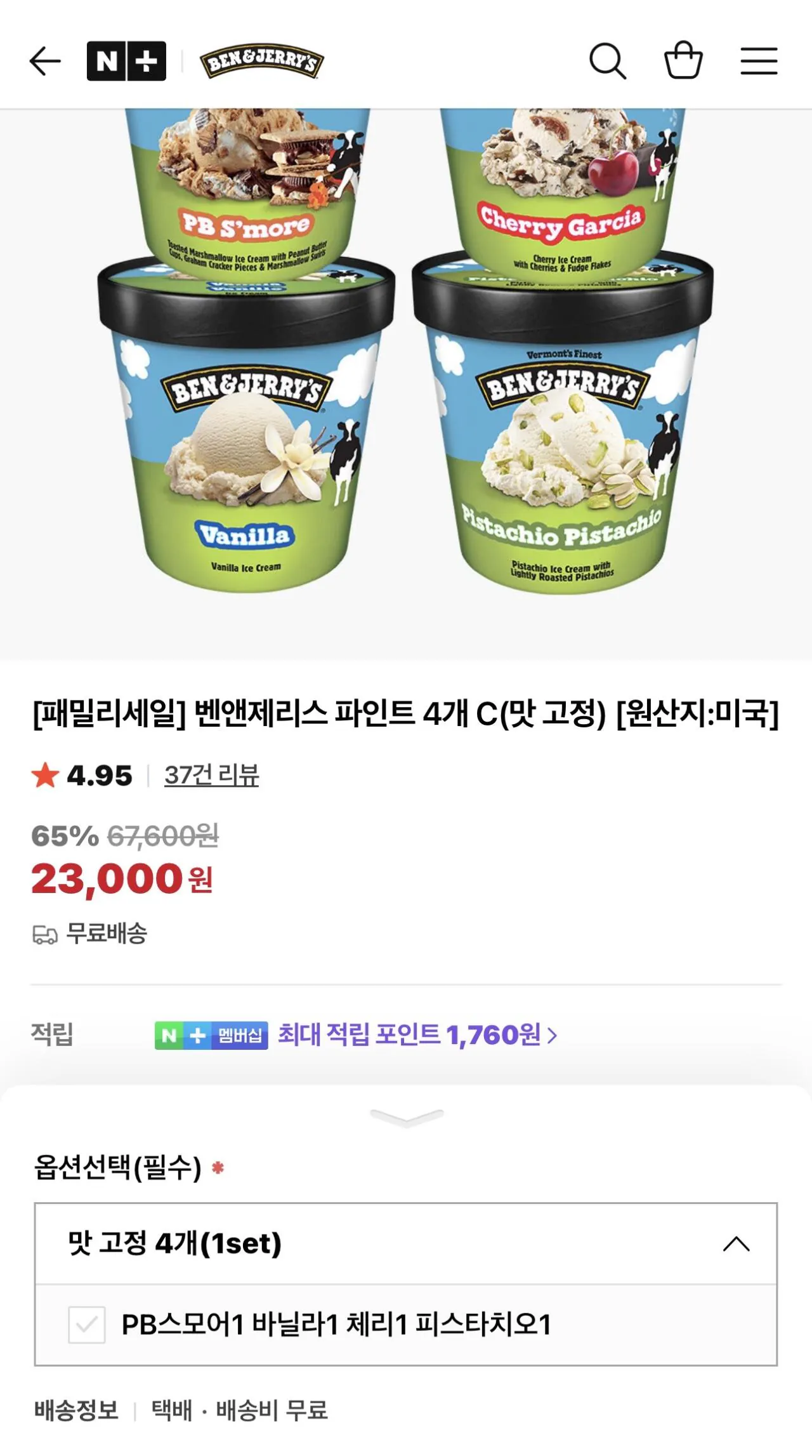This screenshot has height=1456, width=812.
Task: Click the star rating icon
Action: 43,775
